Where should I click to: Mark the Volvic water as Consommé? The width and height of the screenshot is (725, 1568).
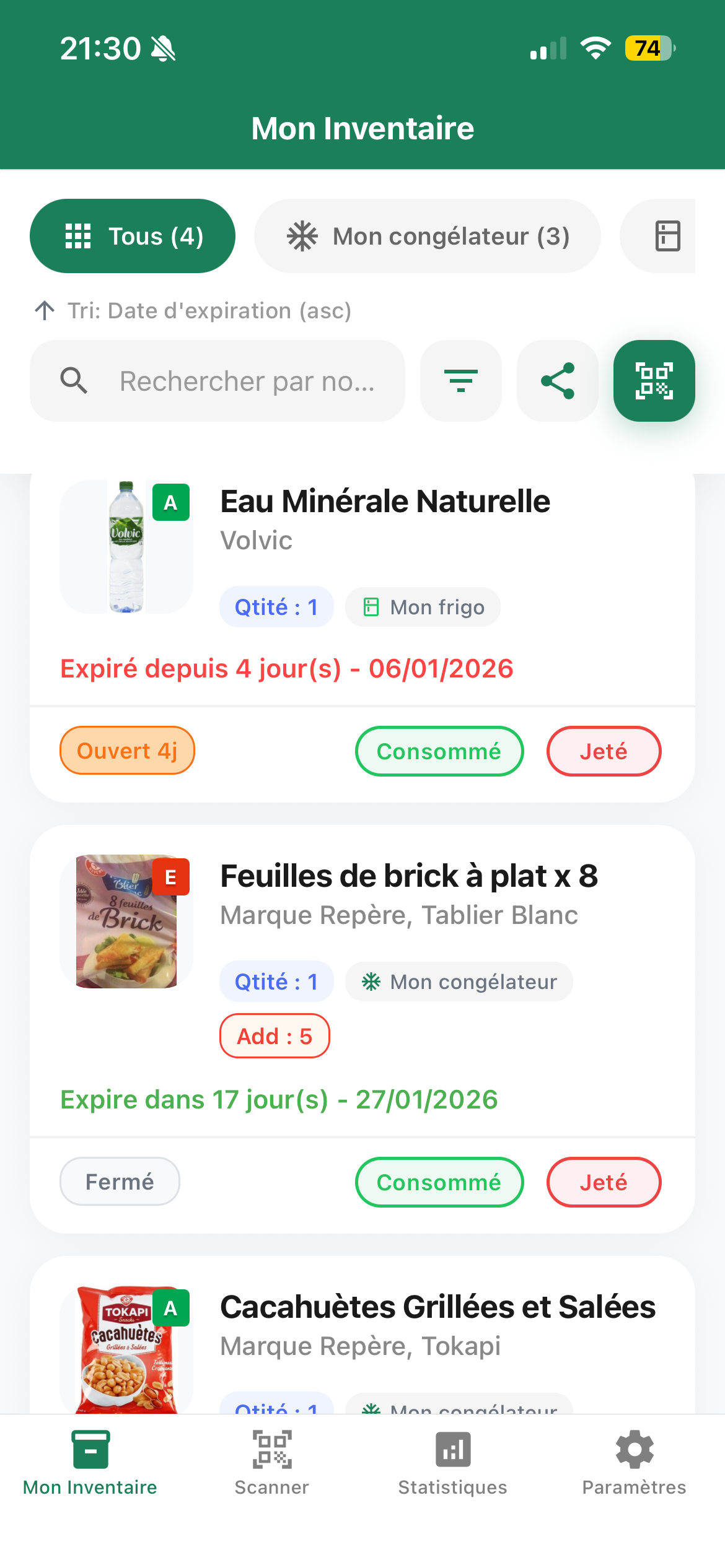(439, 751)
